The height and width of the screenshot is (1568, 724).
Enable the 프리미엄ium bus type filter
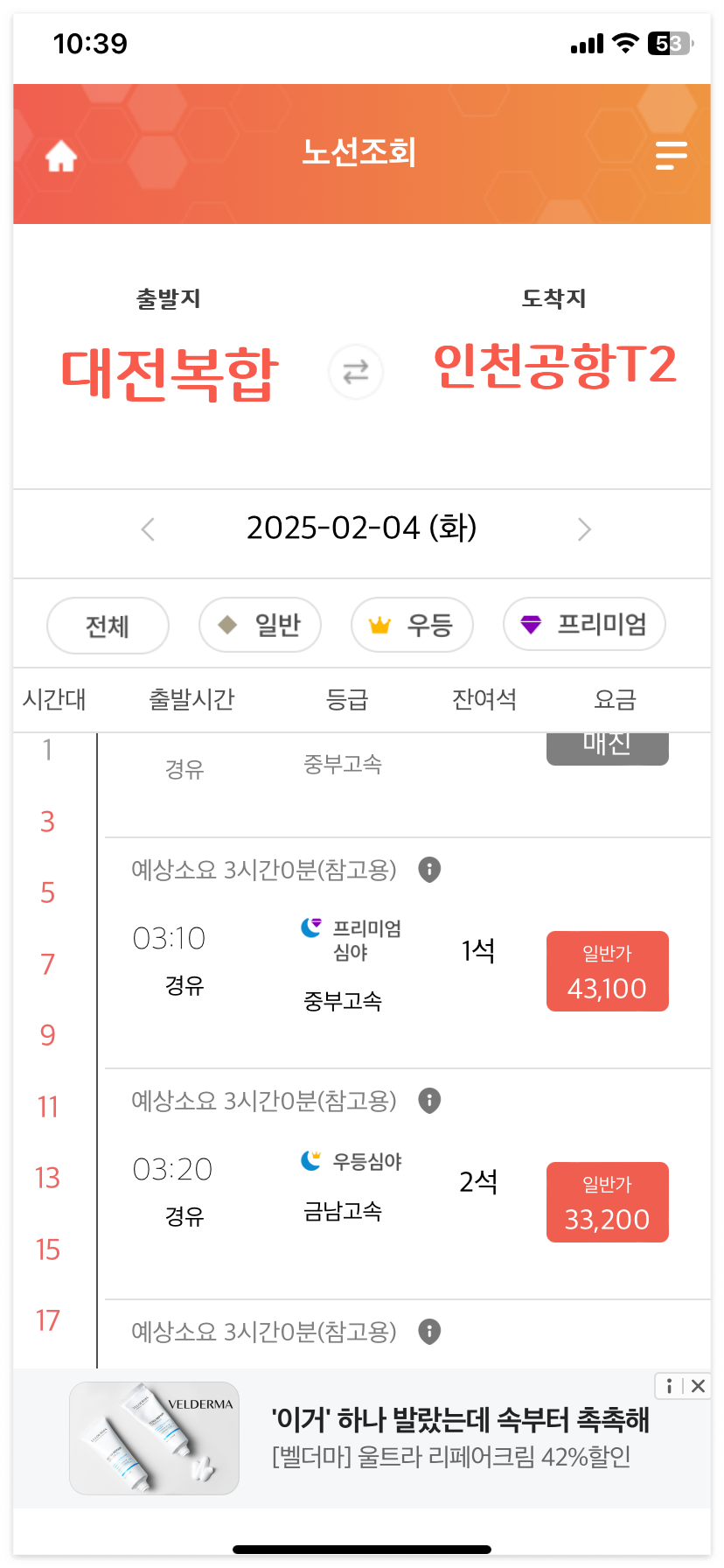[x=583, y=624]
